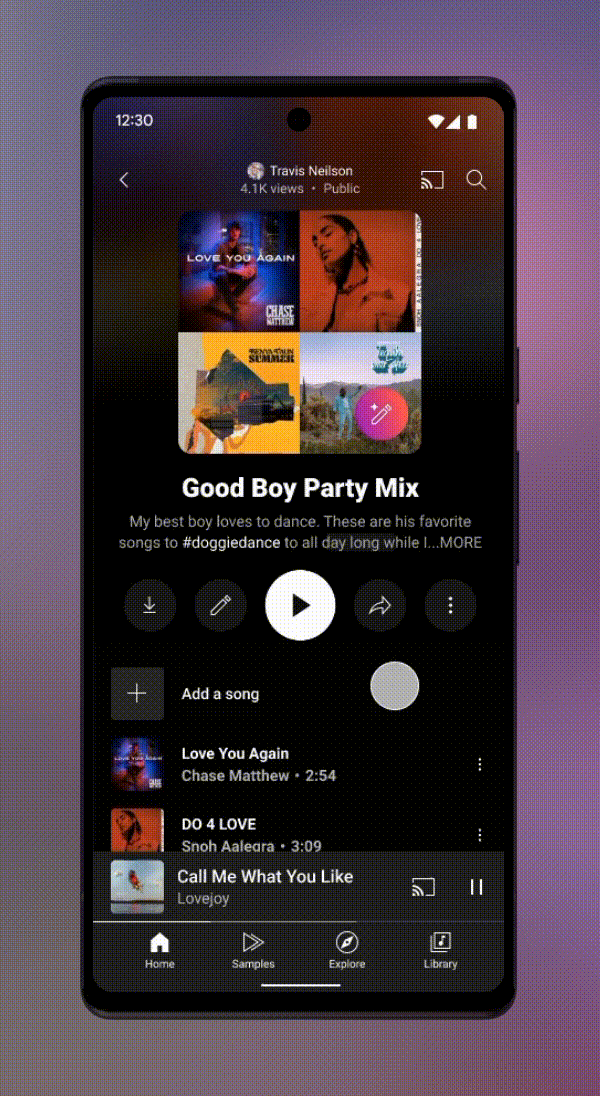The image size is (600, 1096).
Task: Play the Good Boy Party Mix playlist
Action: pyautogui.click(x=300, y=606)
